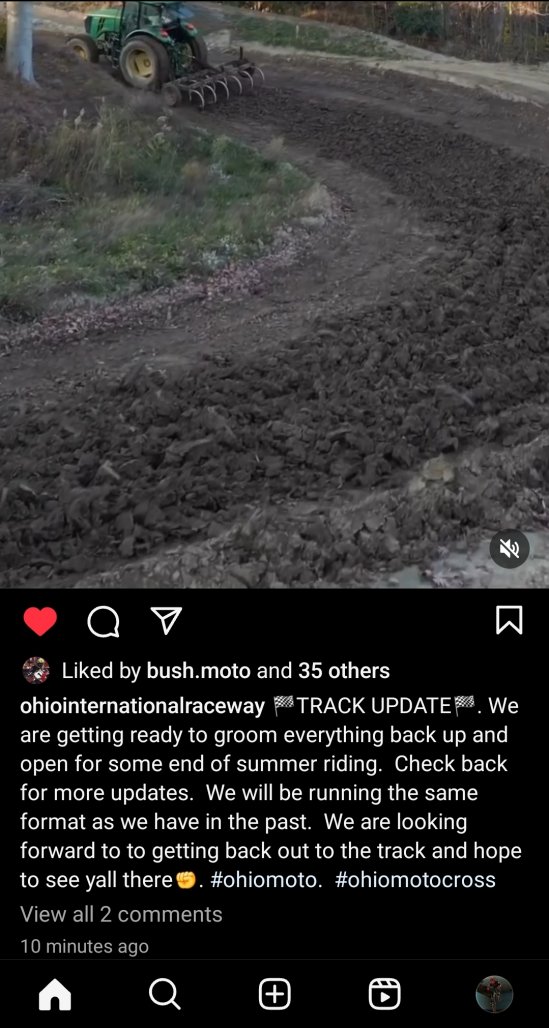Unmute the video sound

tap(510, 549)
